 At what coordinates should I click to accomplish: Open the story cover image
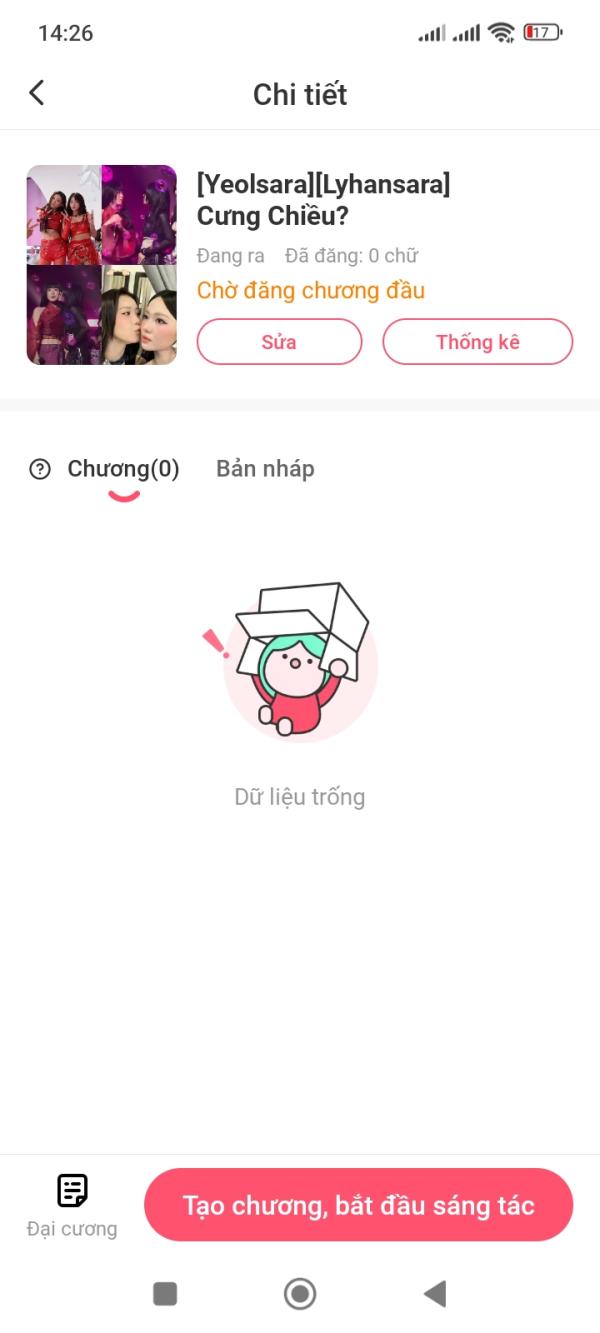102,265
